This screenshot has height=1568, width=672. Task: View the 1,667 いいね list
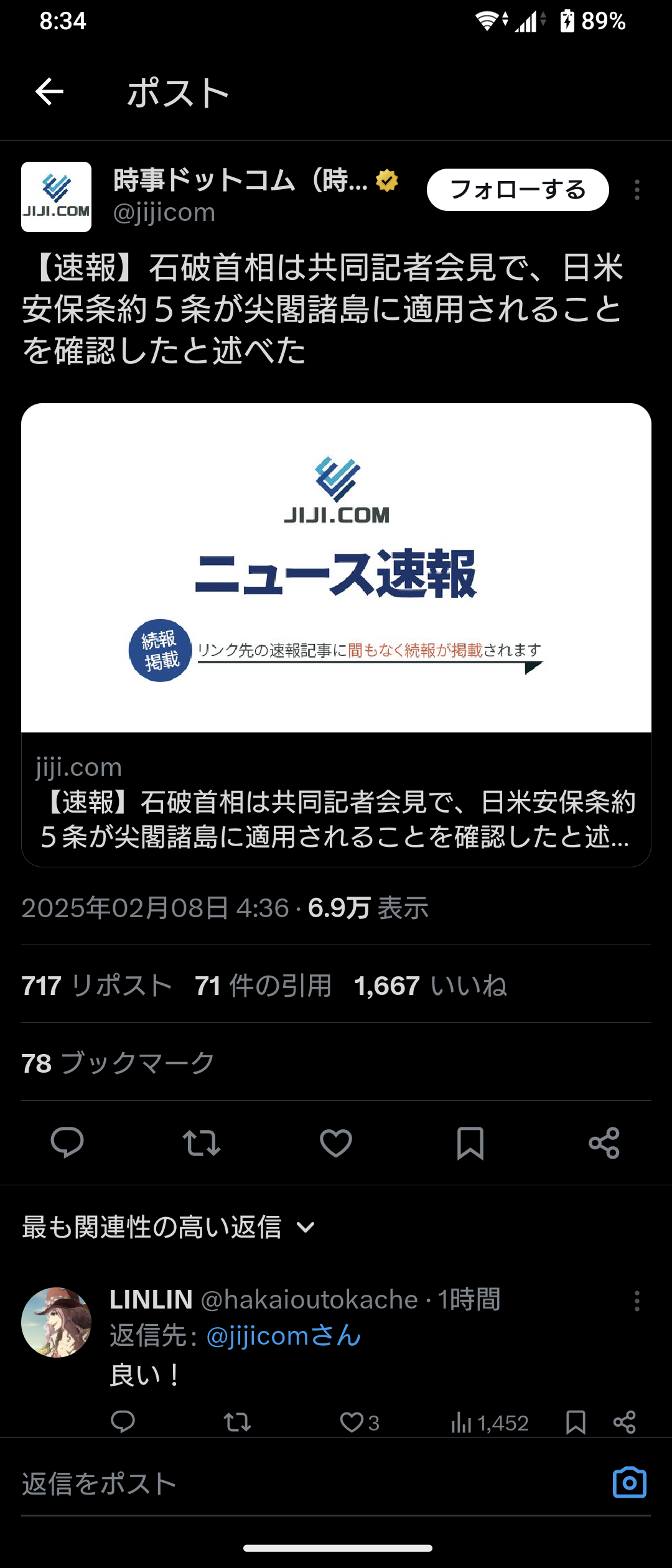click(430, 986)
